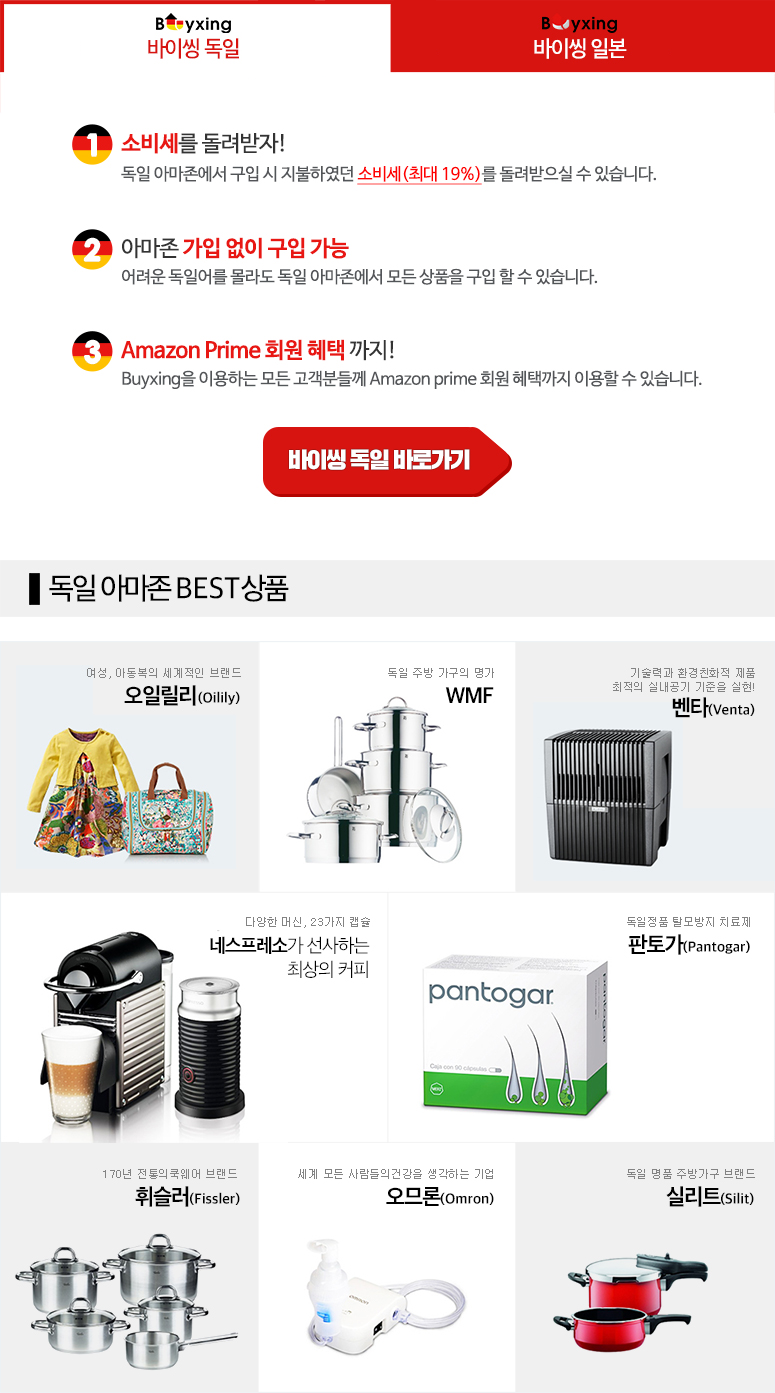Tap the 바이씽 독일 바로가기 button
This screenshot has width=775, height=1393.
coord(385,461)
